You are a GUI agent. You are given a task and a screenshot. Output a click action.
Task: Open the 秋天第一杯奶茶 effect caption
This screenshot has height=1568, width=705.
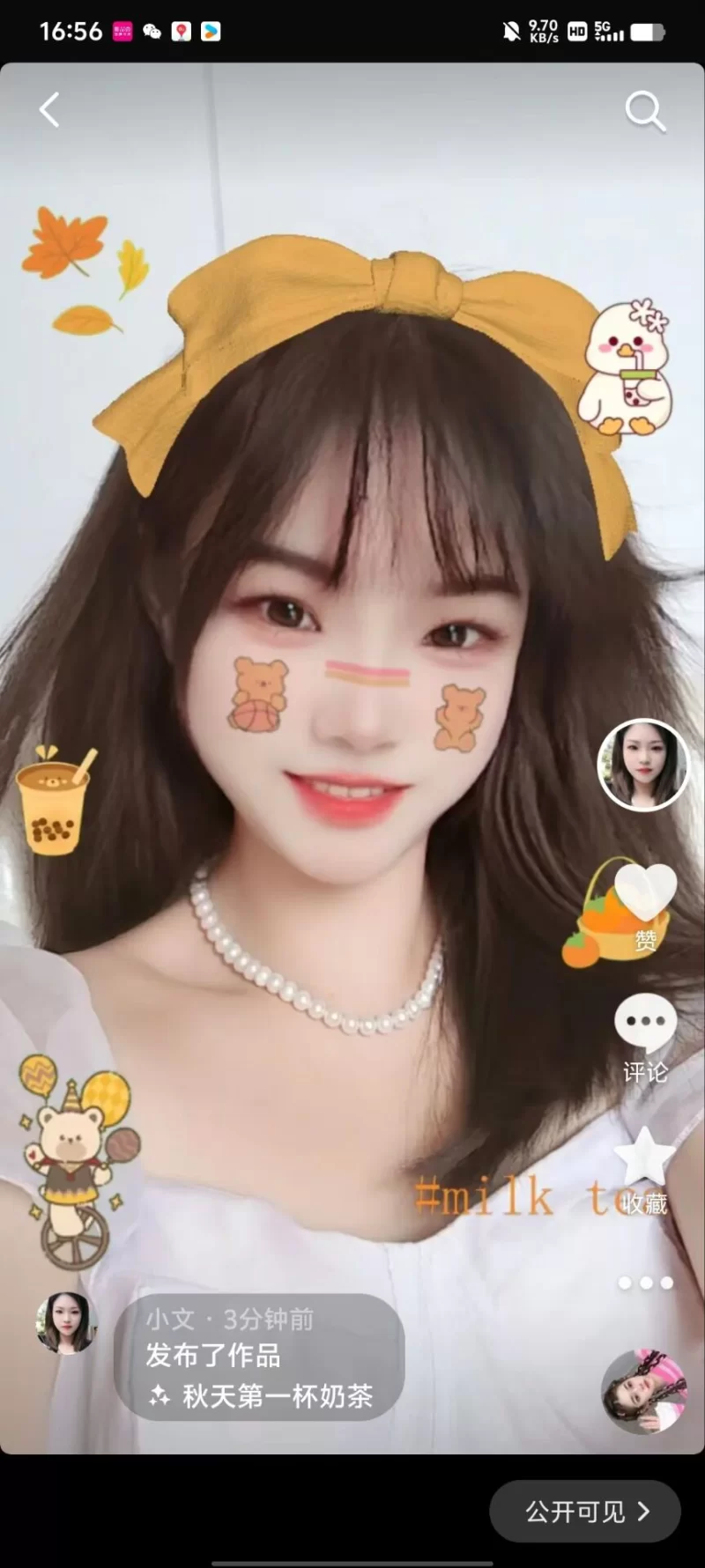click(x=262, y=1395)
